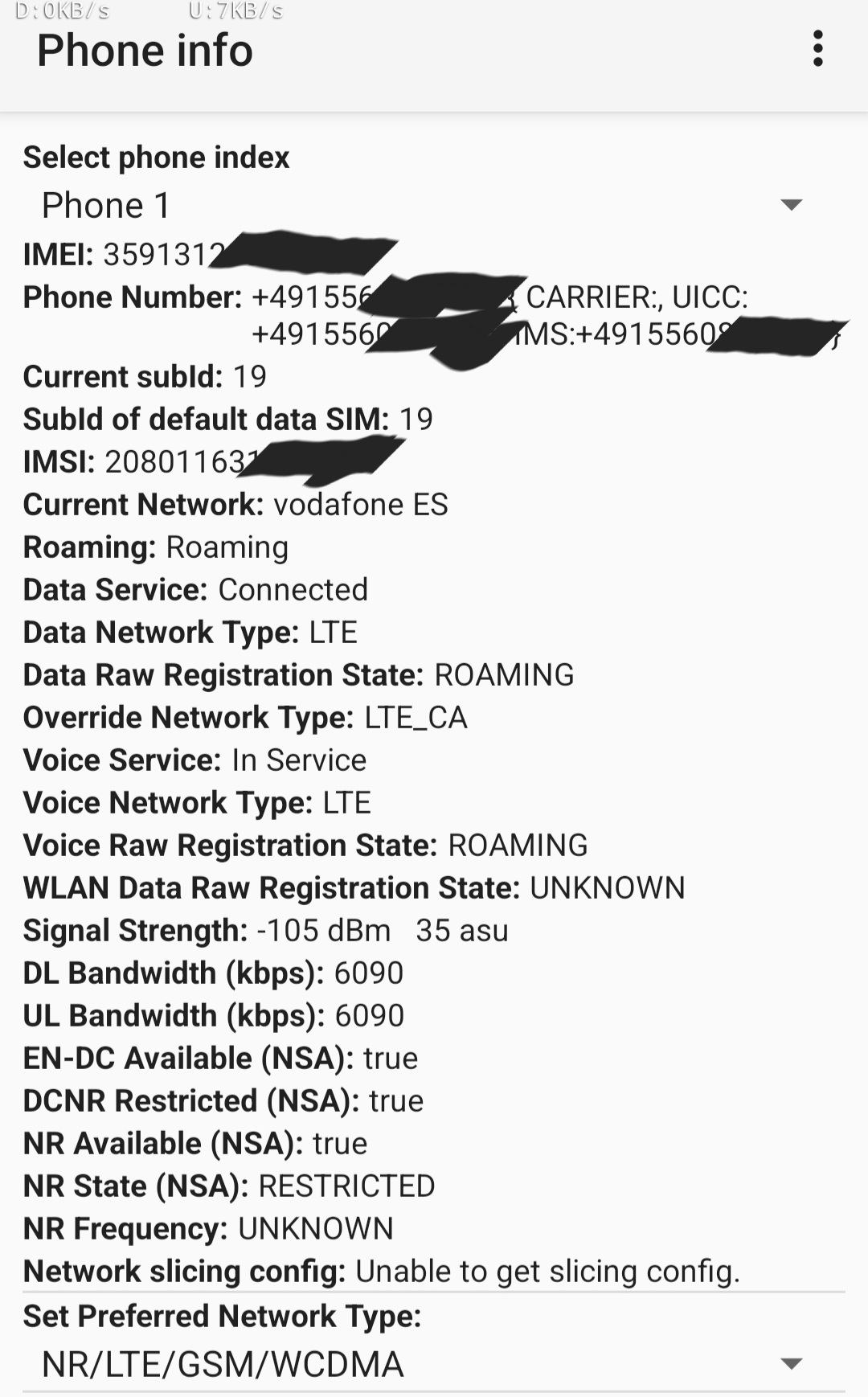Open the overflow menu in Phone info
This screenshot has width=868, height=1397.
(817, 49)
